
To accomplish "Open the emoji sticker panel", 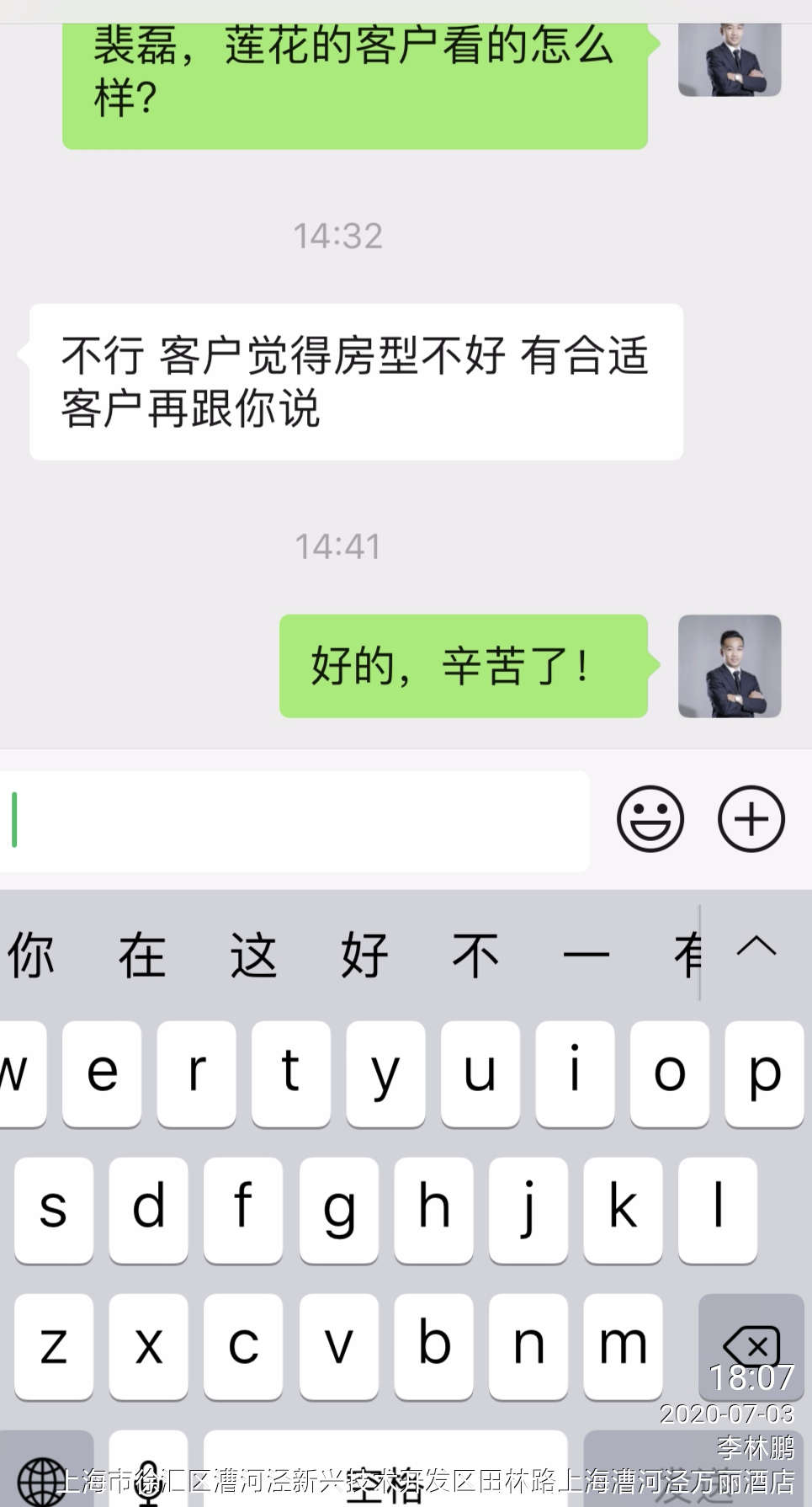I will coord(650,819).
